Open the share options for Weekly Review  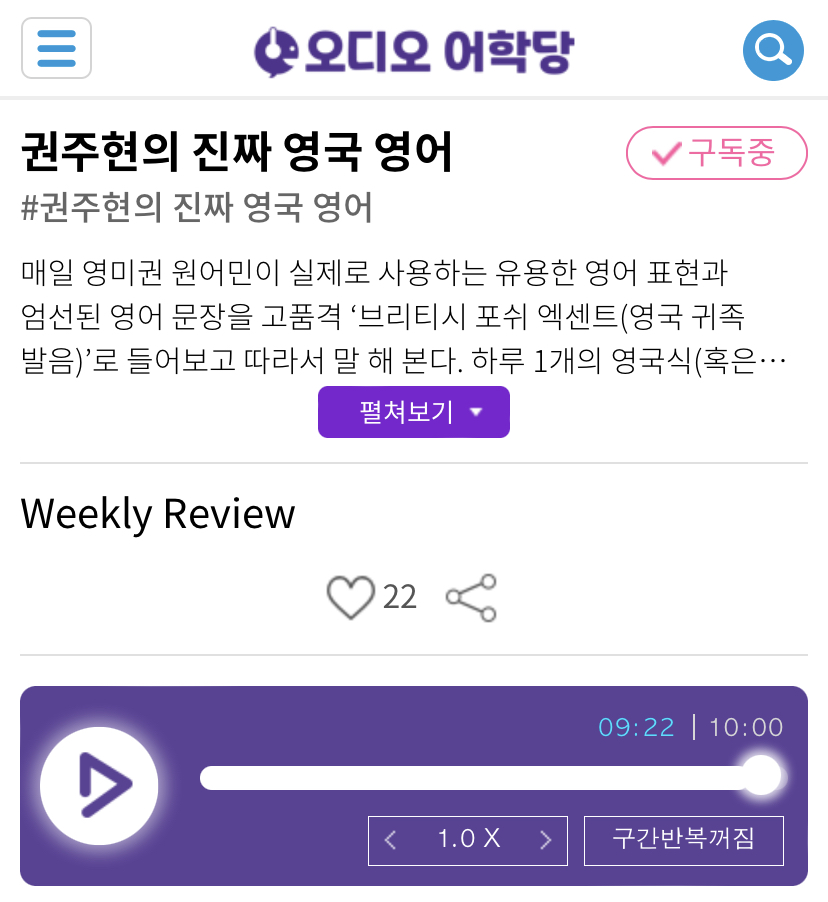point(470,596)
